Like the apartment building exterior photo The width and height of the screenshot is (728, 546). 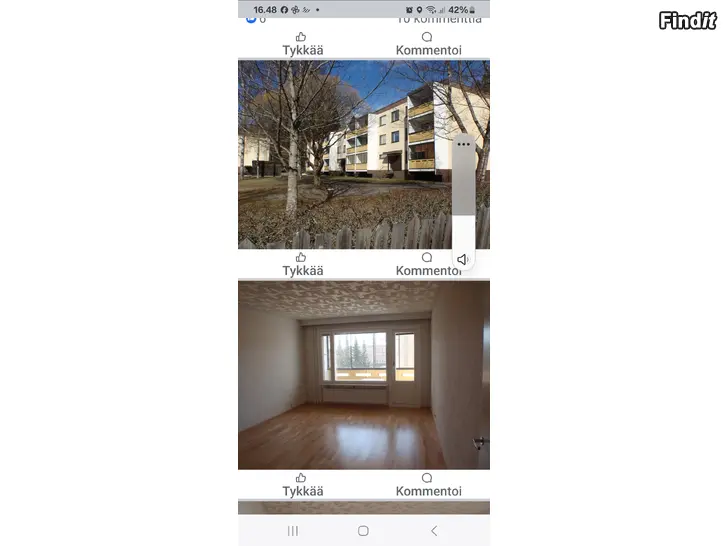click(x=302, y=264)
